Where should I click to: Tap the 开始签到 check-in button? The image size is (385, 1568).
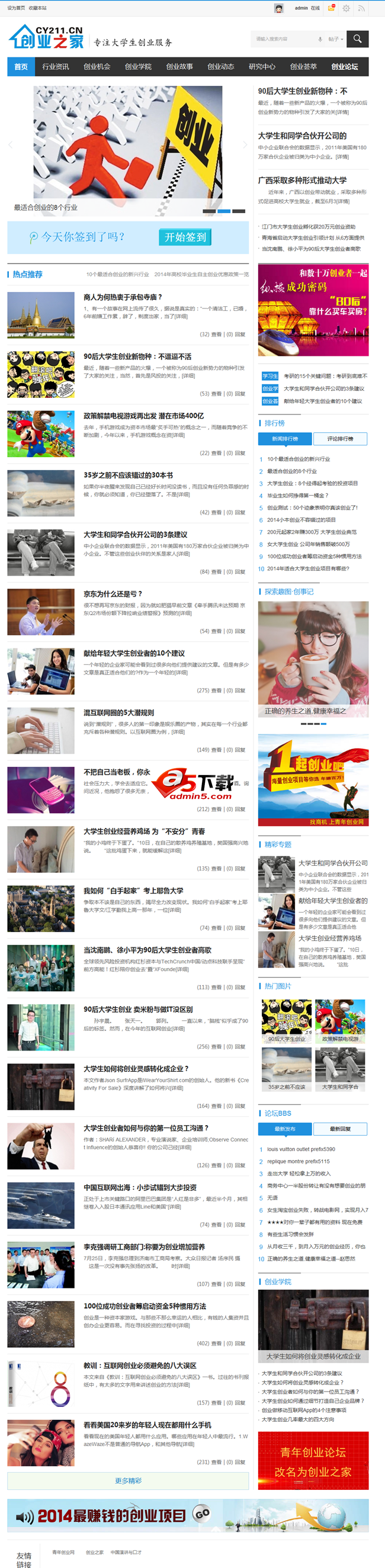point(185,237)
